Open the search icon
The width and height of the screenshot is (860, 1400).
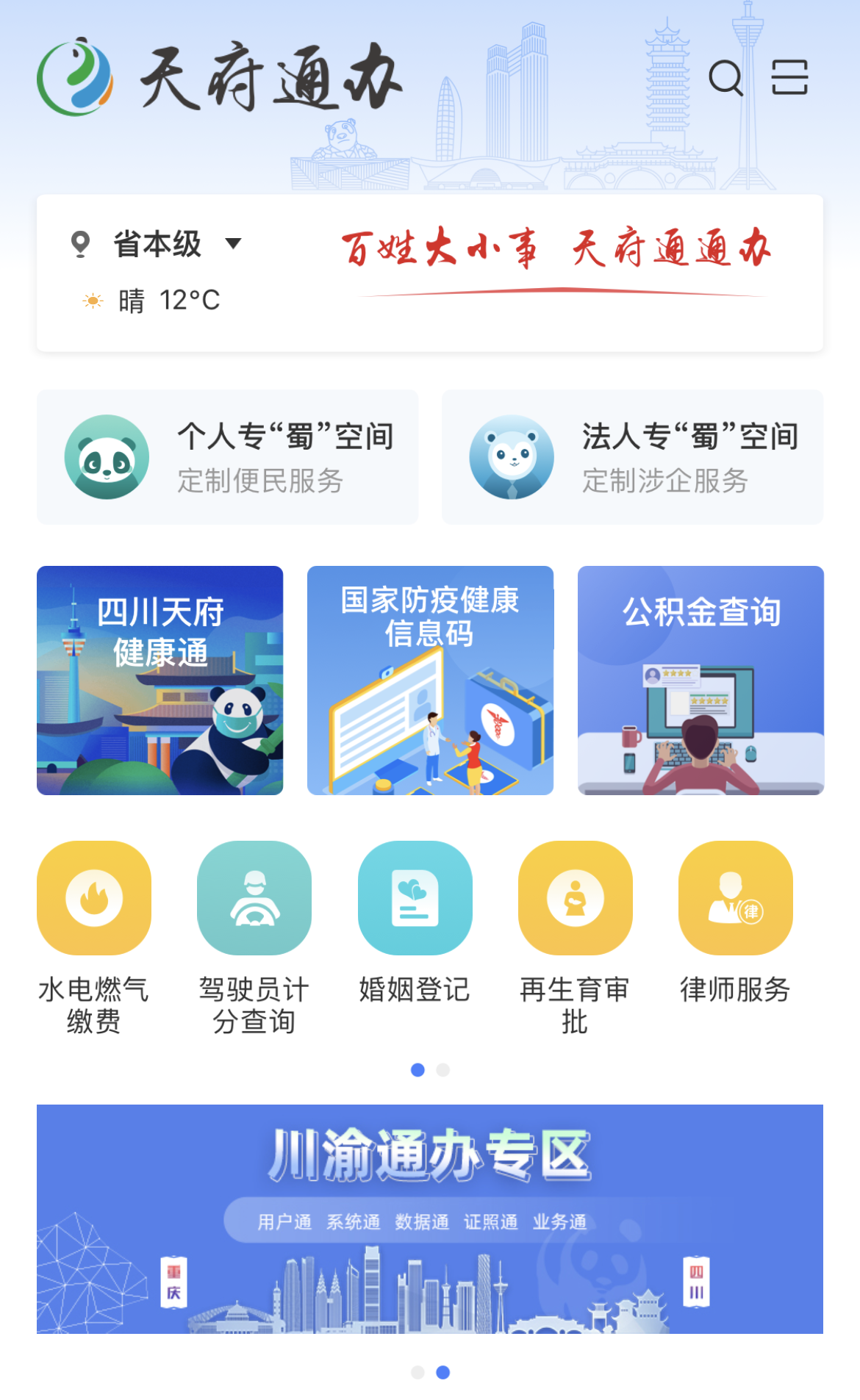pyautogui.click(x=725, y=78)
